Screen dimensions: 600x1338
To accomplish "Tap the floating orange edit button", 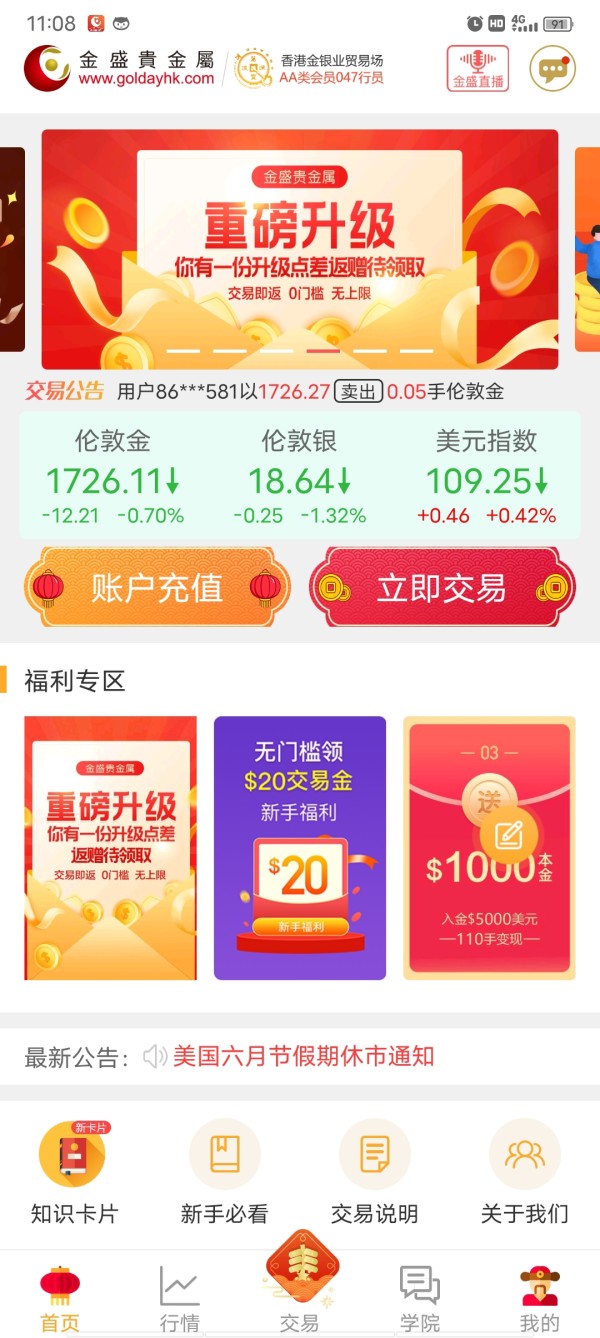I will coord(509,832).
